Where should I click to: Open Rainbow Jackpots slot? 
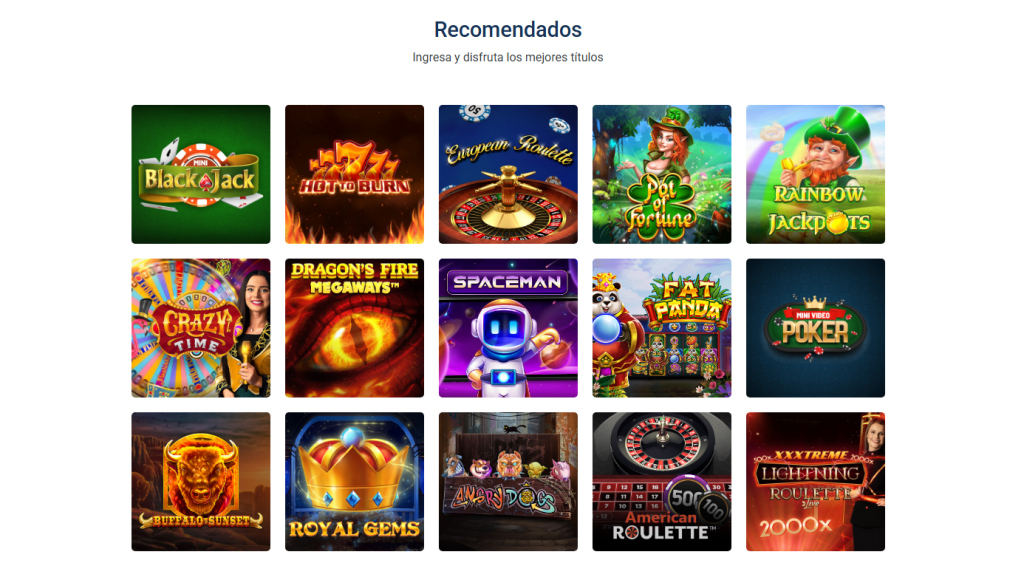coord(815,174)
